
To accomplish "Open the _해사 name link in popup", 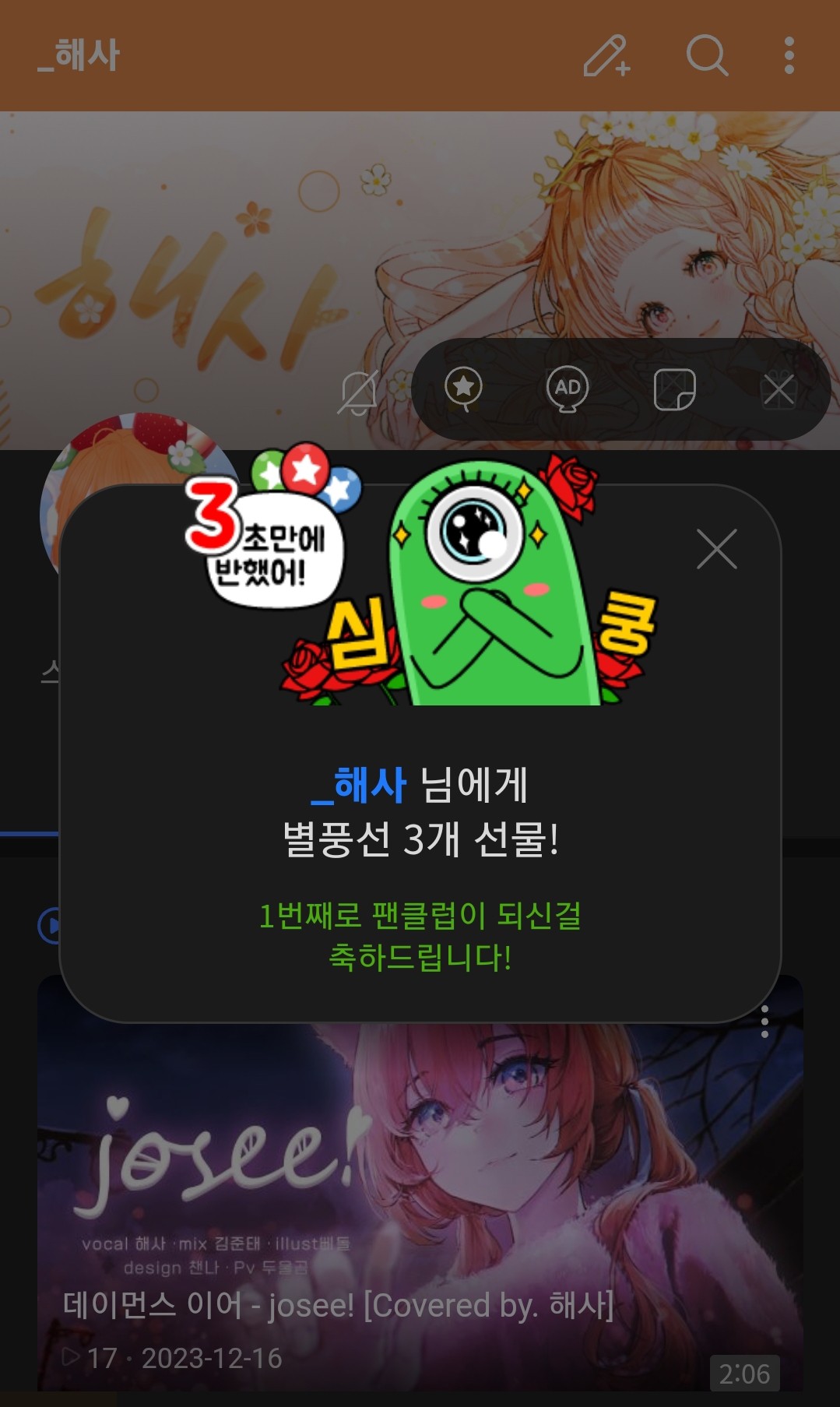I will (358, 785).
